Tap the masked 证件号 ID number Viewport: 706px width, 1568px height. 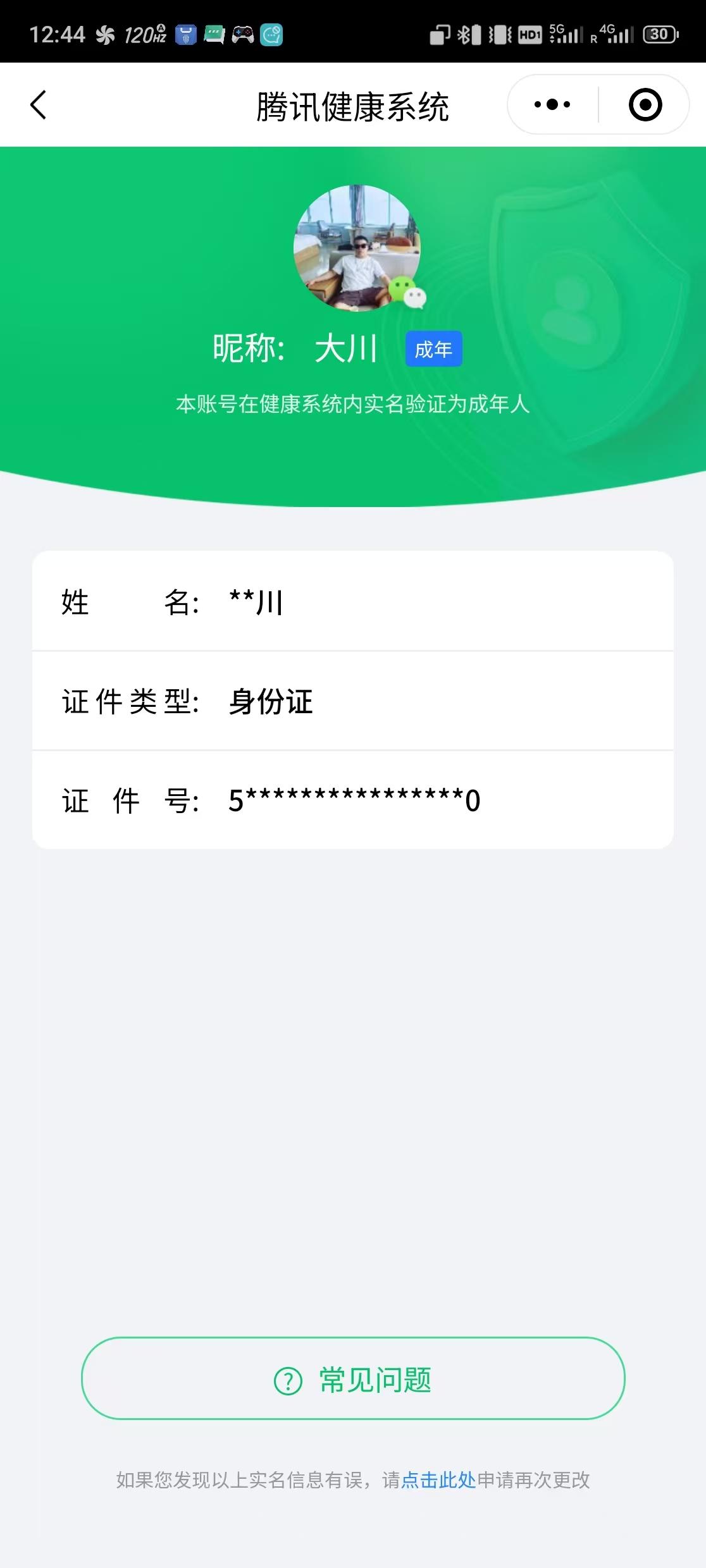(353, 800)
